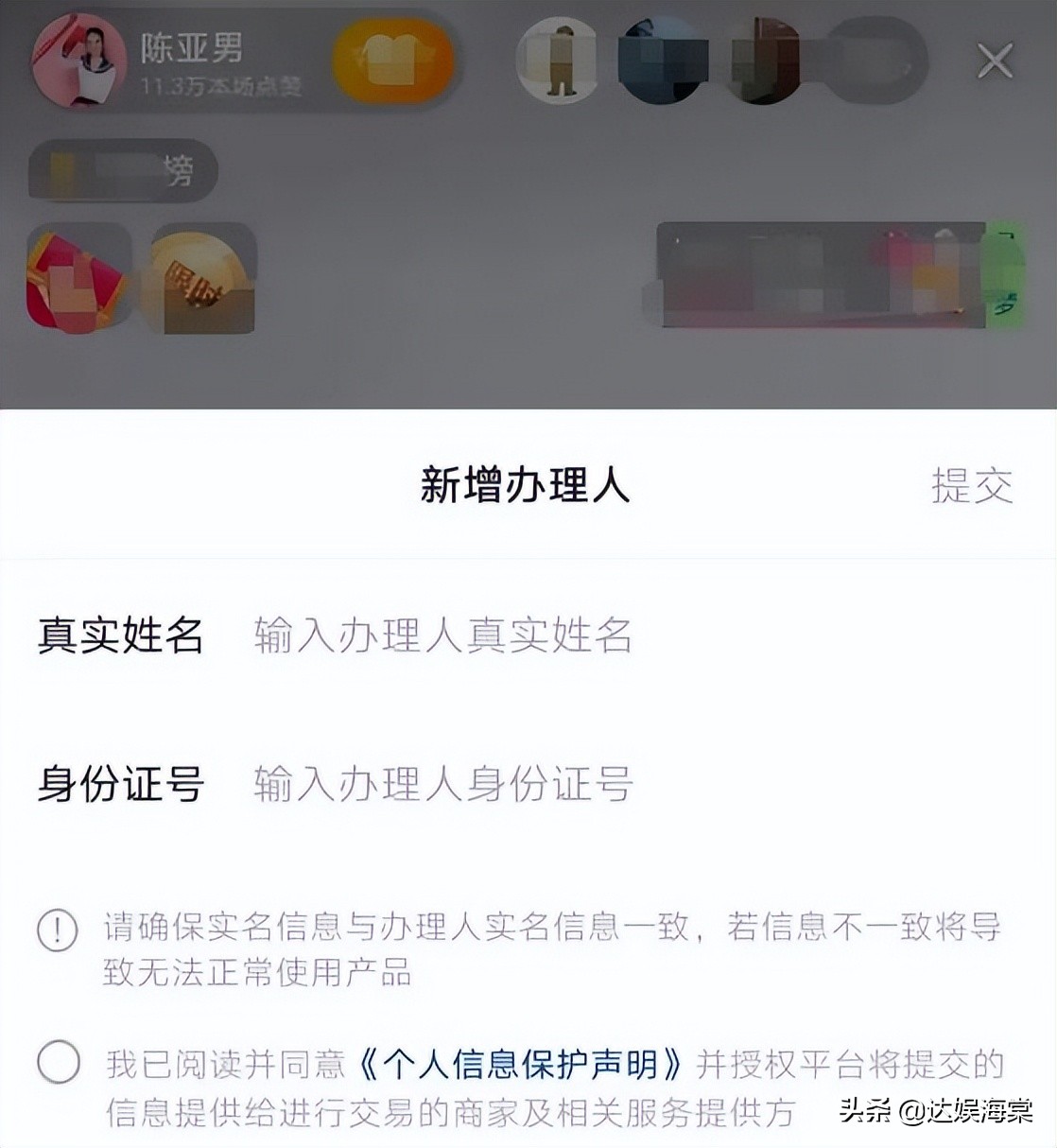Viewport: 1057px width, 1148px height.
Task: Tap the blue circular viewer avatar
Action: [662, 60]
